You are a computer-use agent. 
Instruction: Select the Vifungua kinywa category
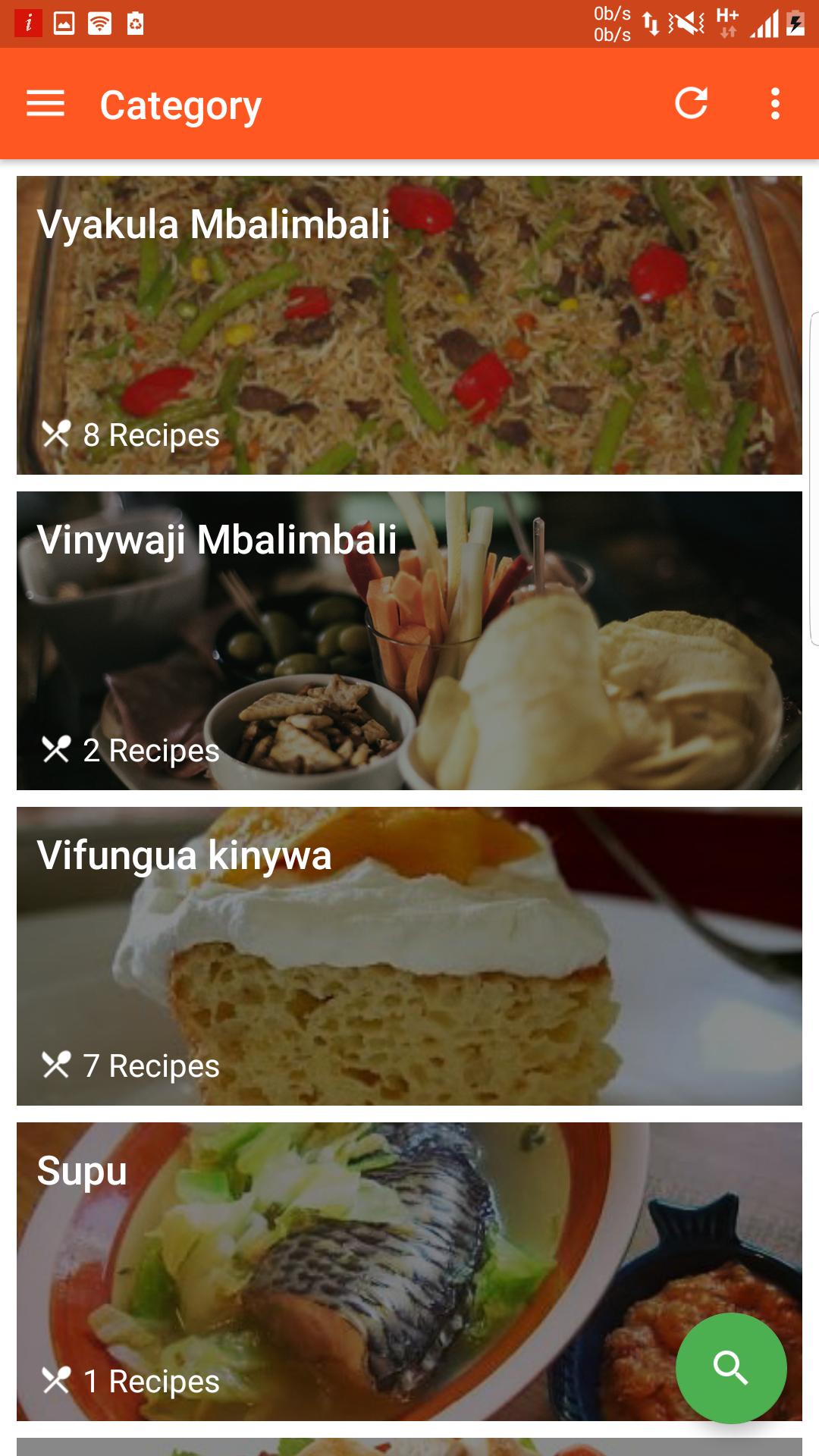409,956
